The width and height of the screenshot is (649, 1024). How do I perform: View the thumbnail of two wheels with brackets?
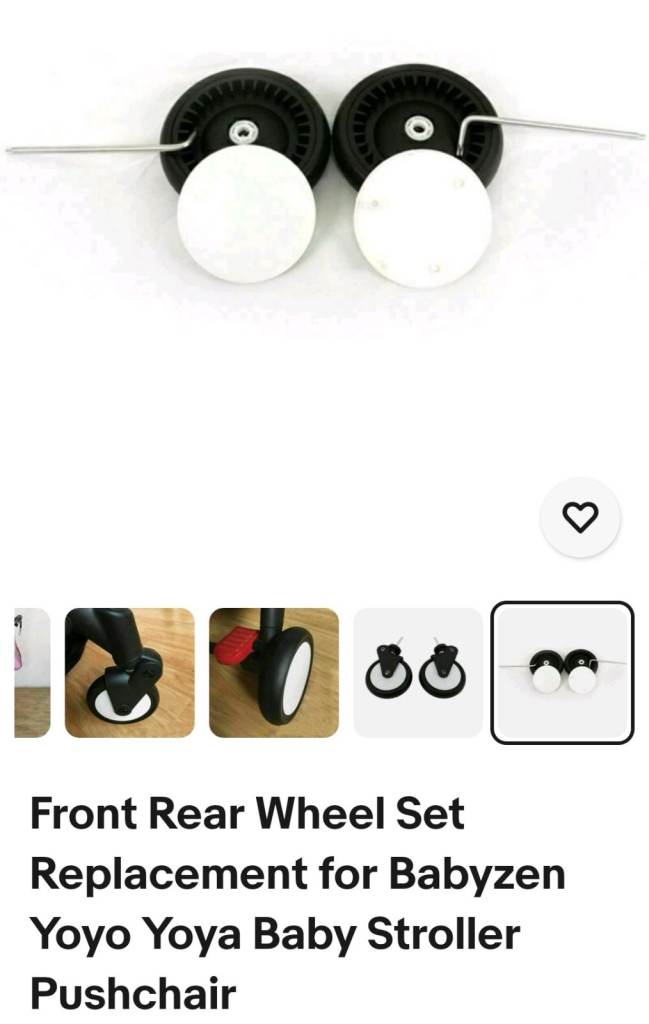418,673
